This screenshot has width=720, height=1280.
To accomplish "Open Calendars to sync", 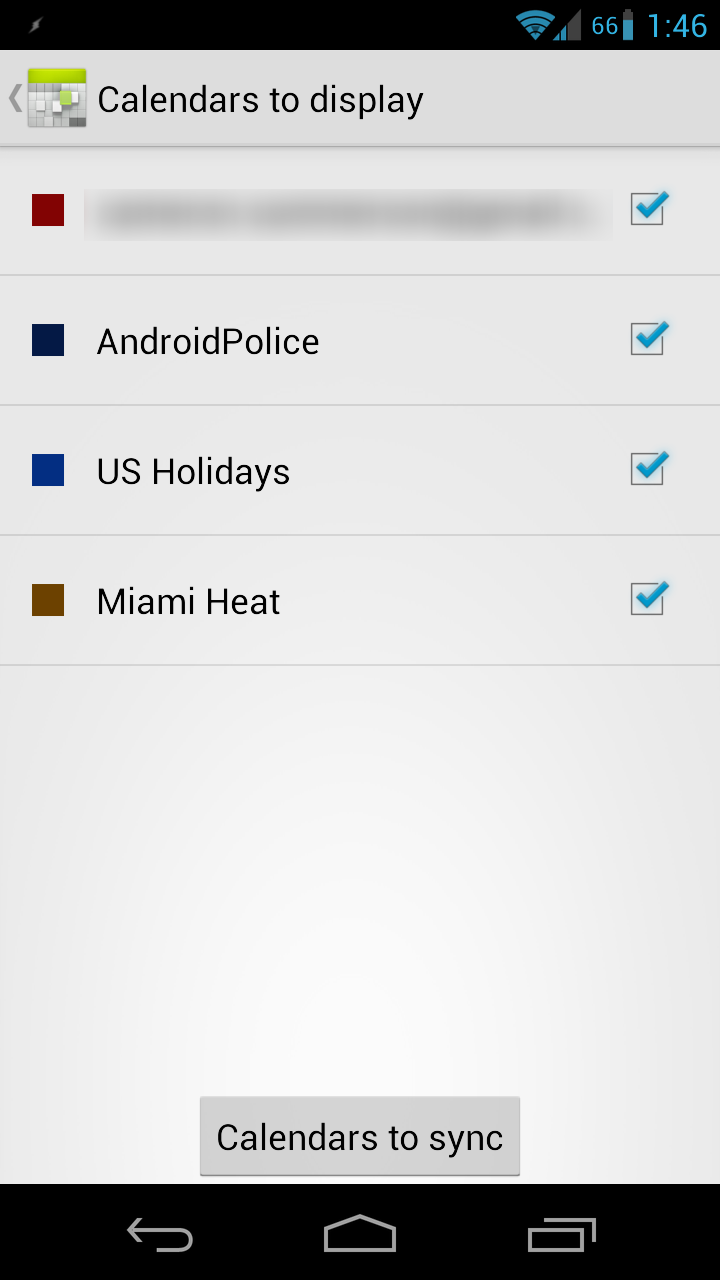I will tap(360, 1137).
